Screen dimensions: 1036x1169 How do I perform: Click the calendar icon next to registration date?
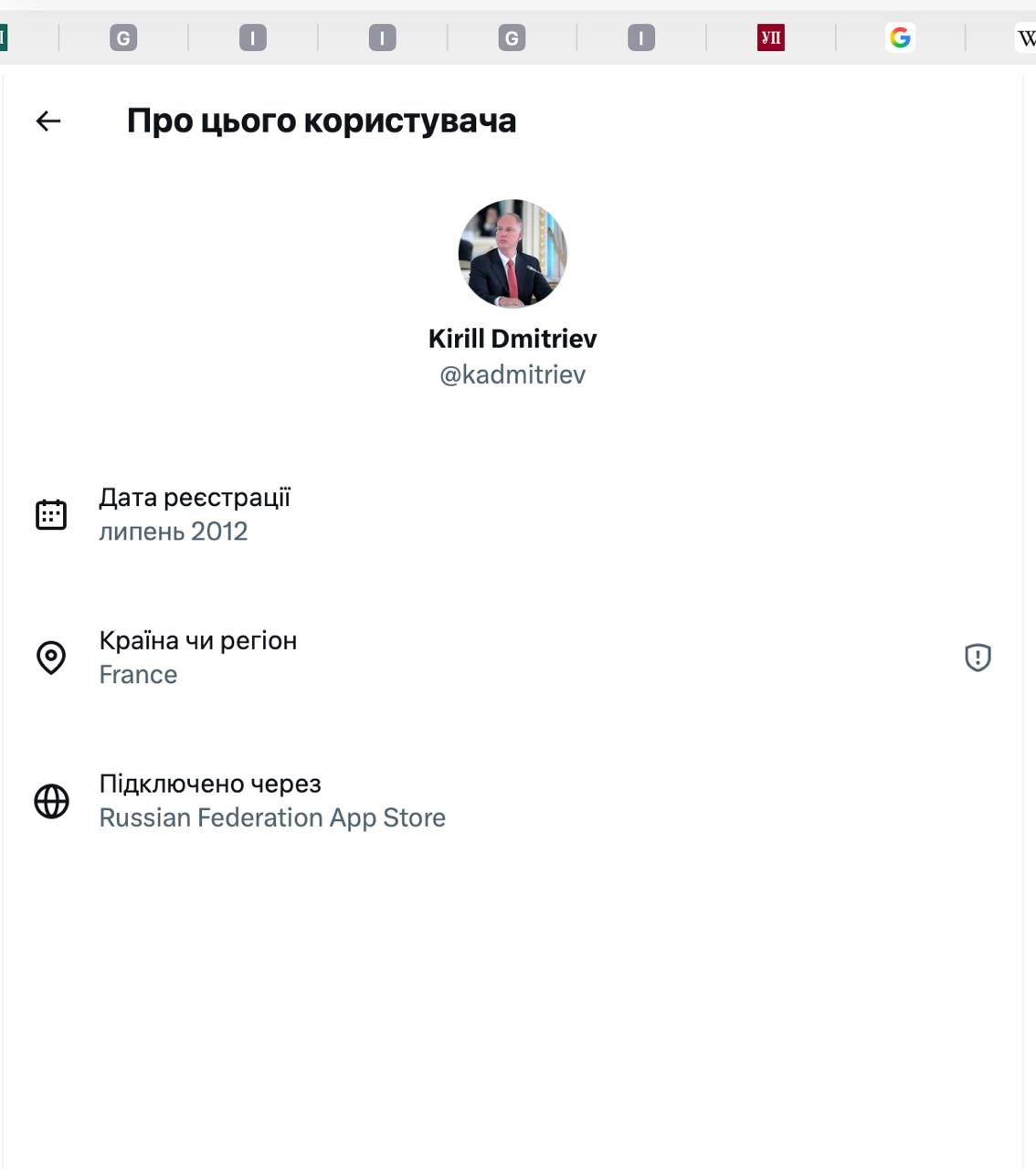pos(52,514)
